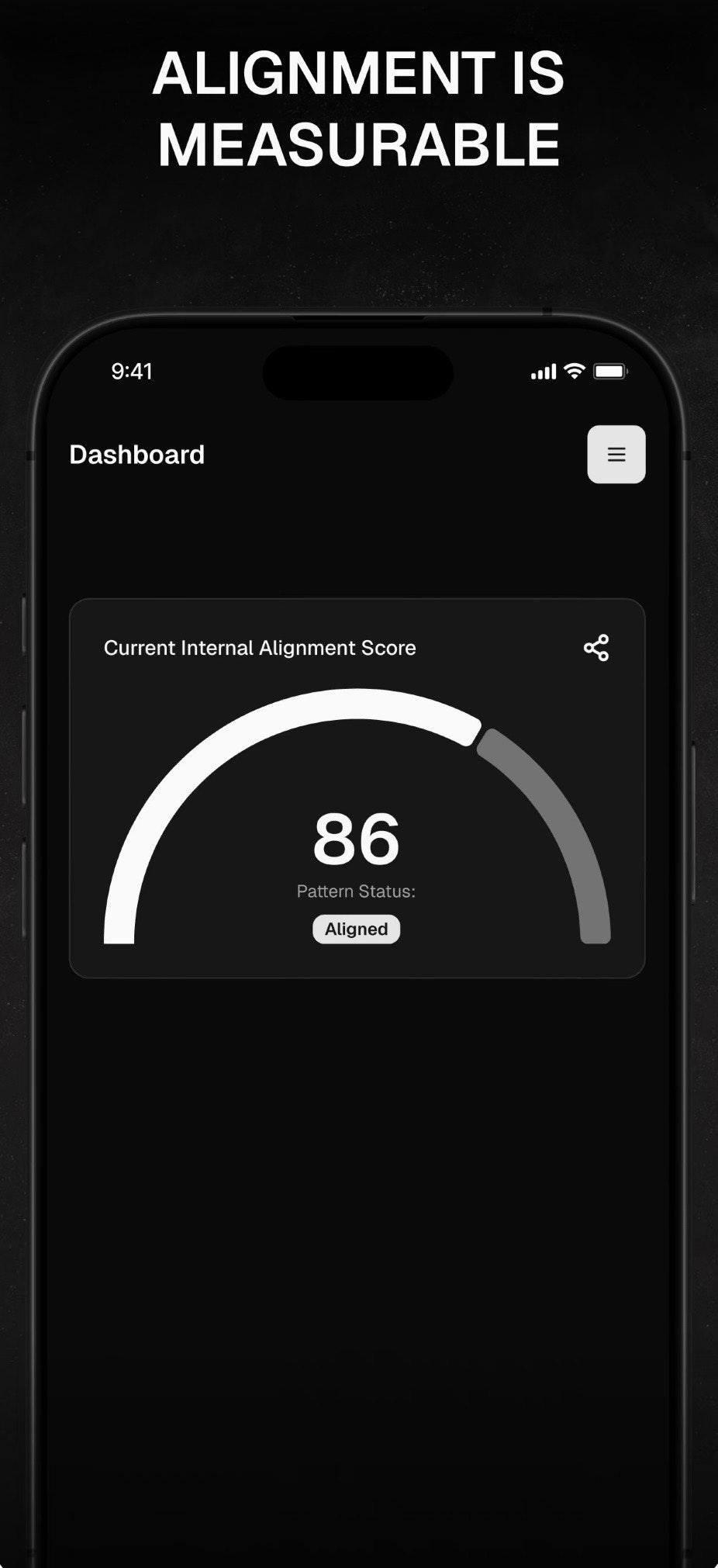Select the Dashboard heading

point(136,455)
